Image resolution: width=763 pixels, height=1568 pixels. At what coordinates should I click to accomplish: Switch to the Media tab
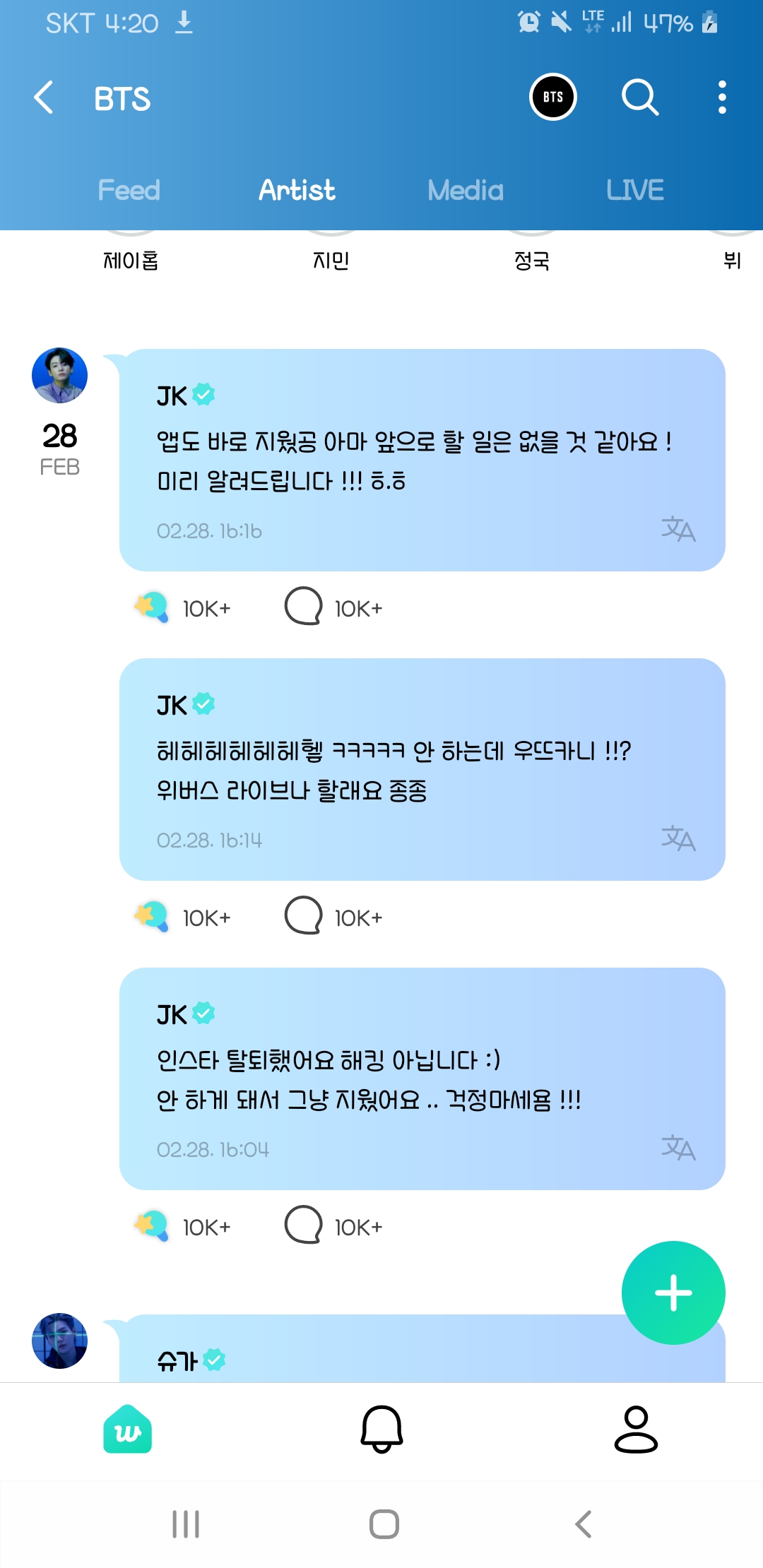point(465,190)
